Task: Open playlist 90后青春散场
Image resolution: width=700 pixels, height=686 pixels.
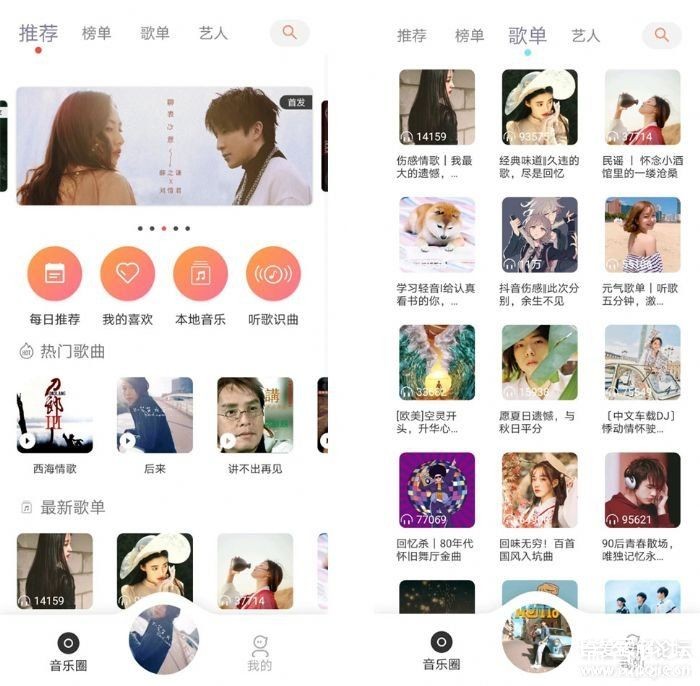Action: [x=642, y=490]
